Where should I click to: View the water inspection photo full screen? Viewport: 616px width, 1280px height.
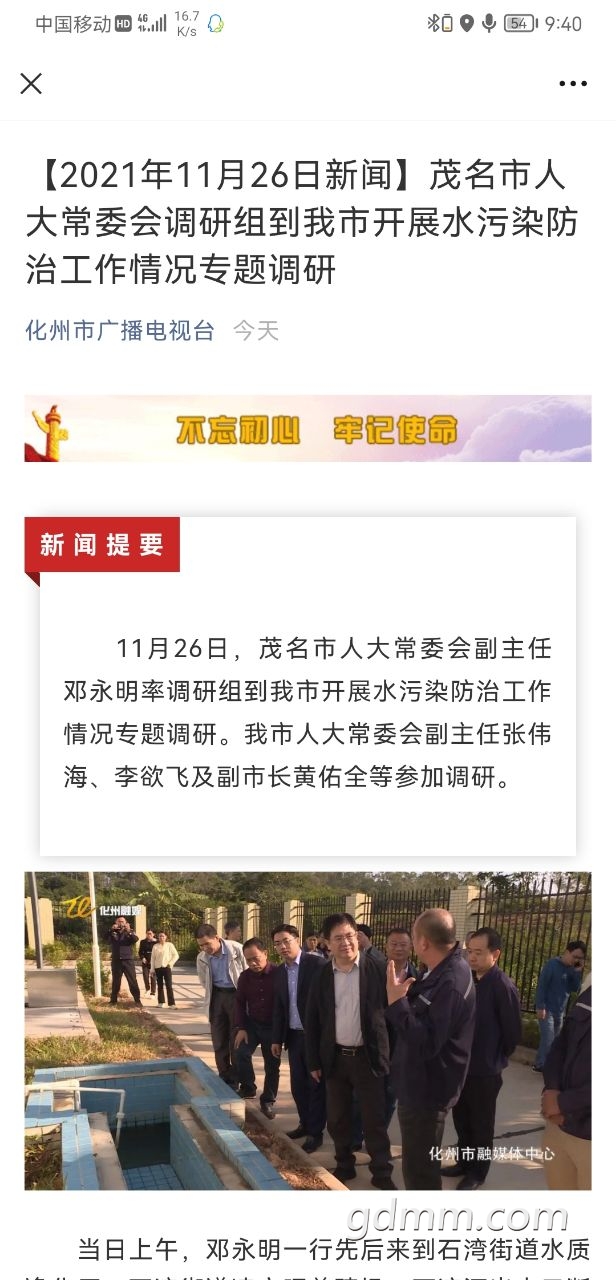307,1030
